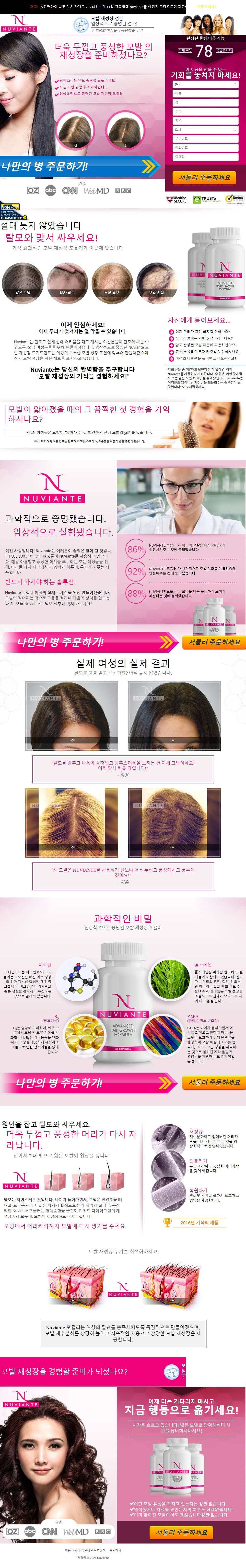Tap 나만의 병 주문하기 banner under hero image
The width and height of the screenshot is (246, 1568).
point(79,166)
